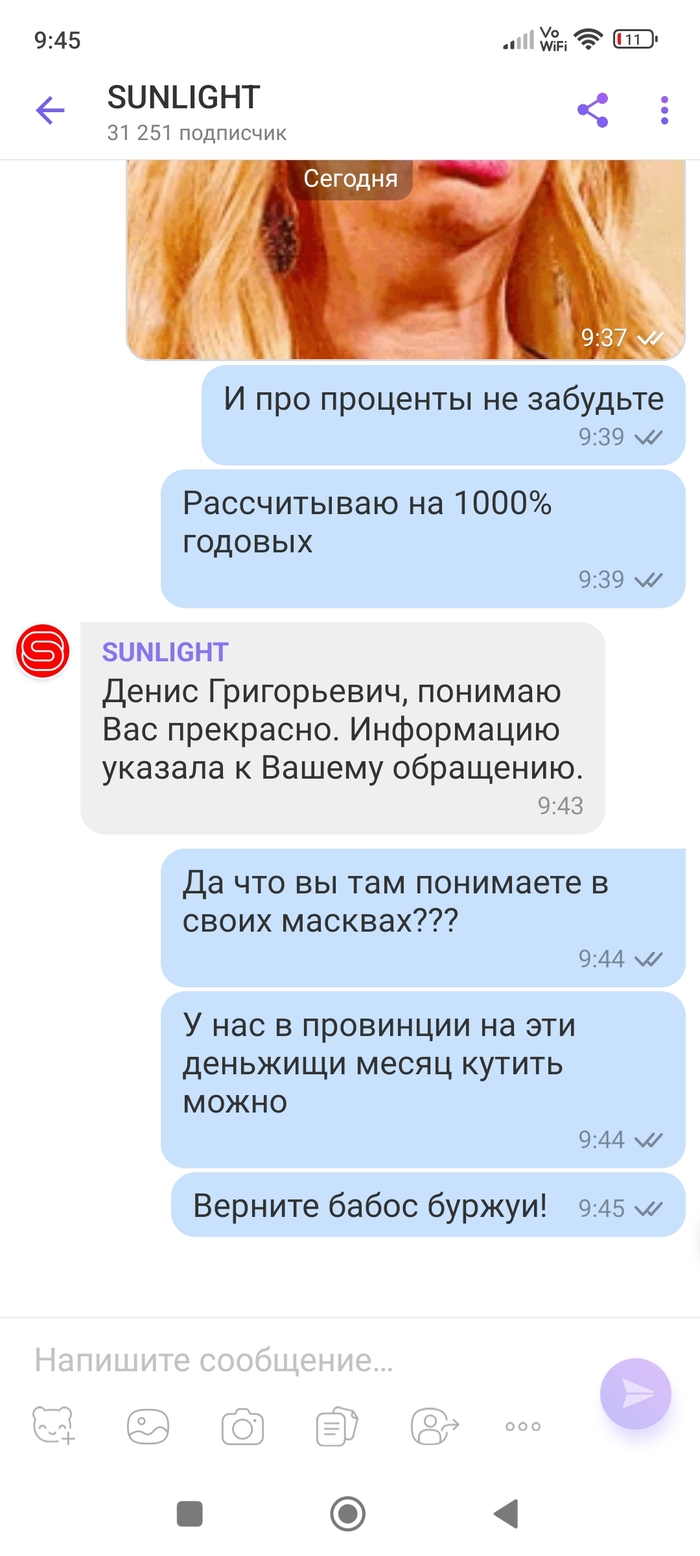700x1556 pixels.
Task: Open SUNLIGHT channel info from the title
Action: point(184,98)
